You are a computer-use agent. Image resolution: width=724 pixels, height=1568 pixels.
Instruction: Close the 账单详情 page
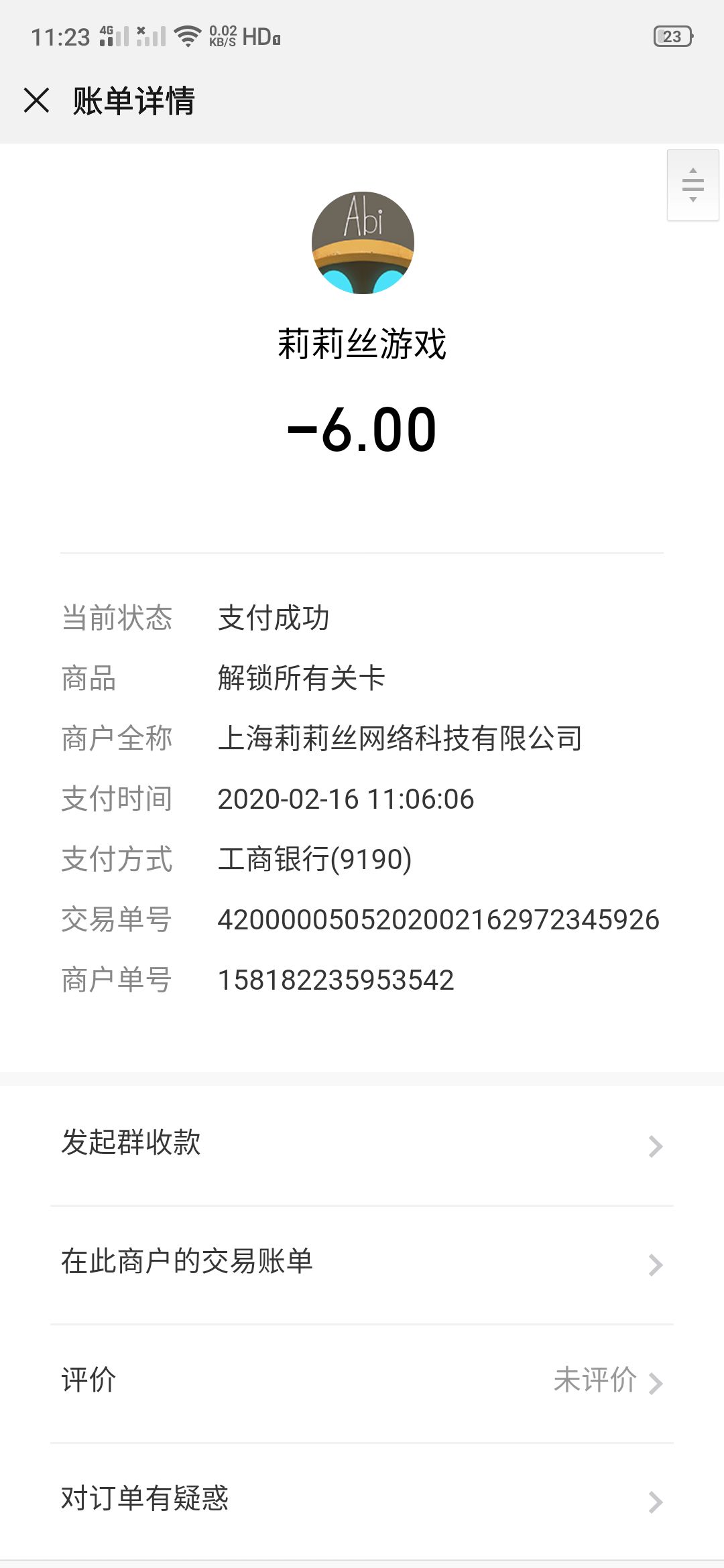(36, 101)
